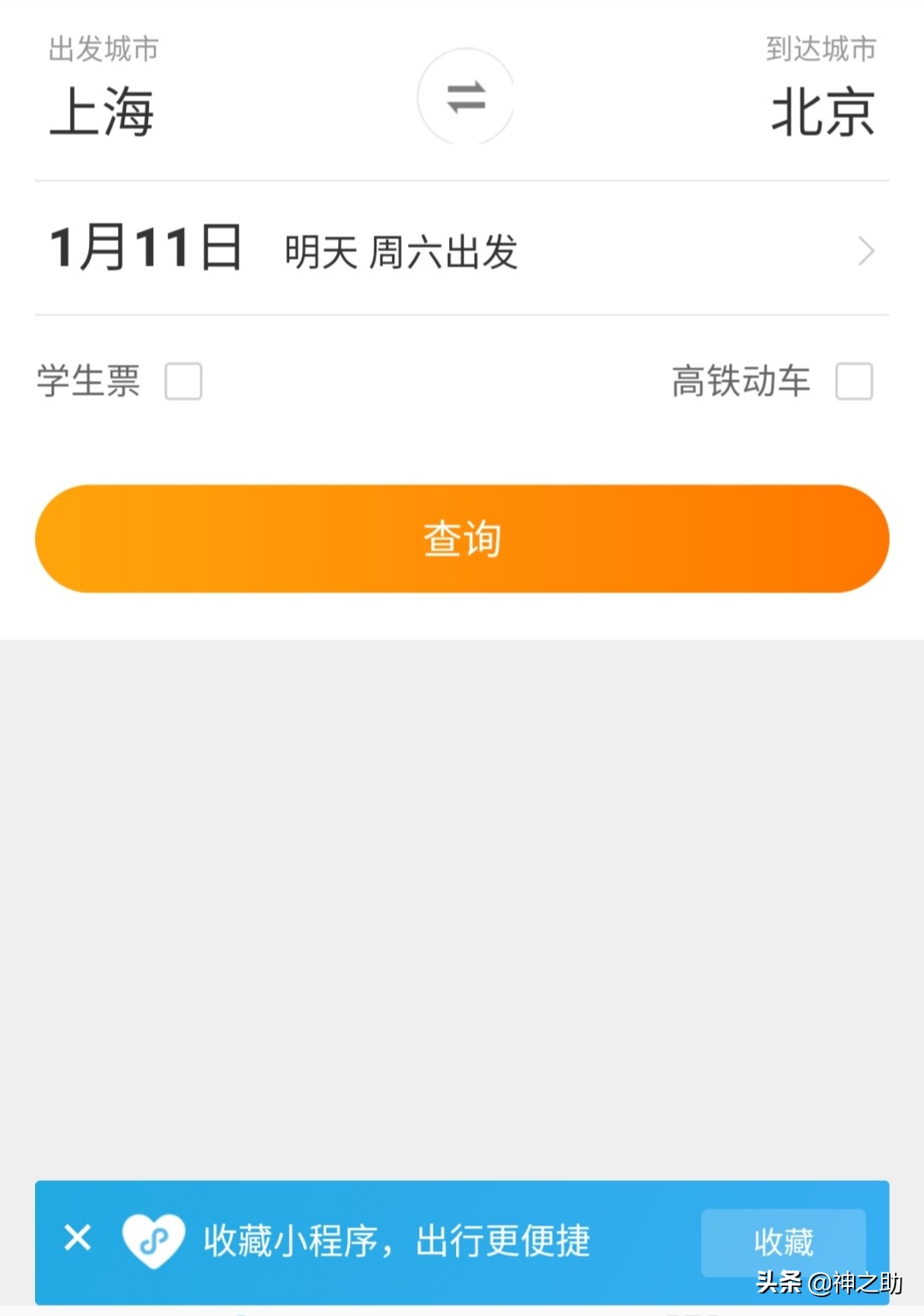The image size is (924, 1316).
Task: Open the date picker for 1月11日
Action: [462, 249]
